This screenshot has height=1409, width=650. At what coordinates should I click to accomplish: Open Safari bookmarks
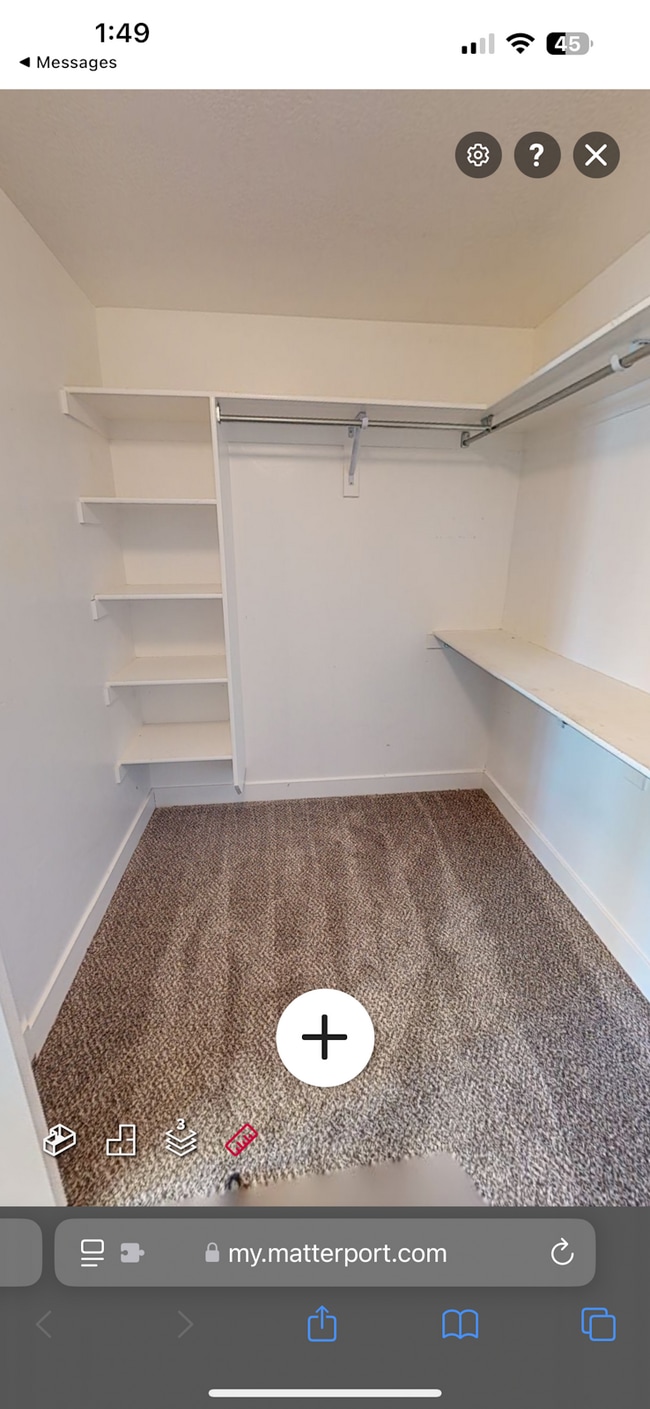pos(460,1325)
